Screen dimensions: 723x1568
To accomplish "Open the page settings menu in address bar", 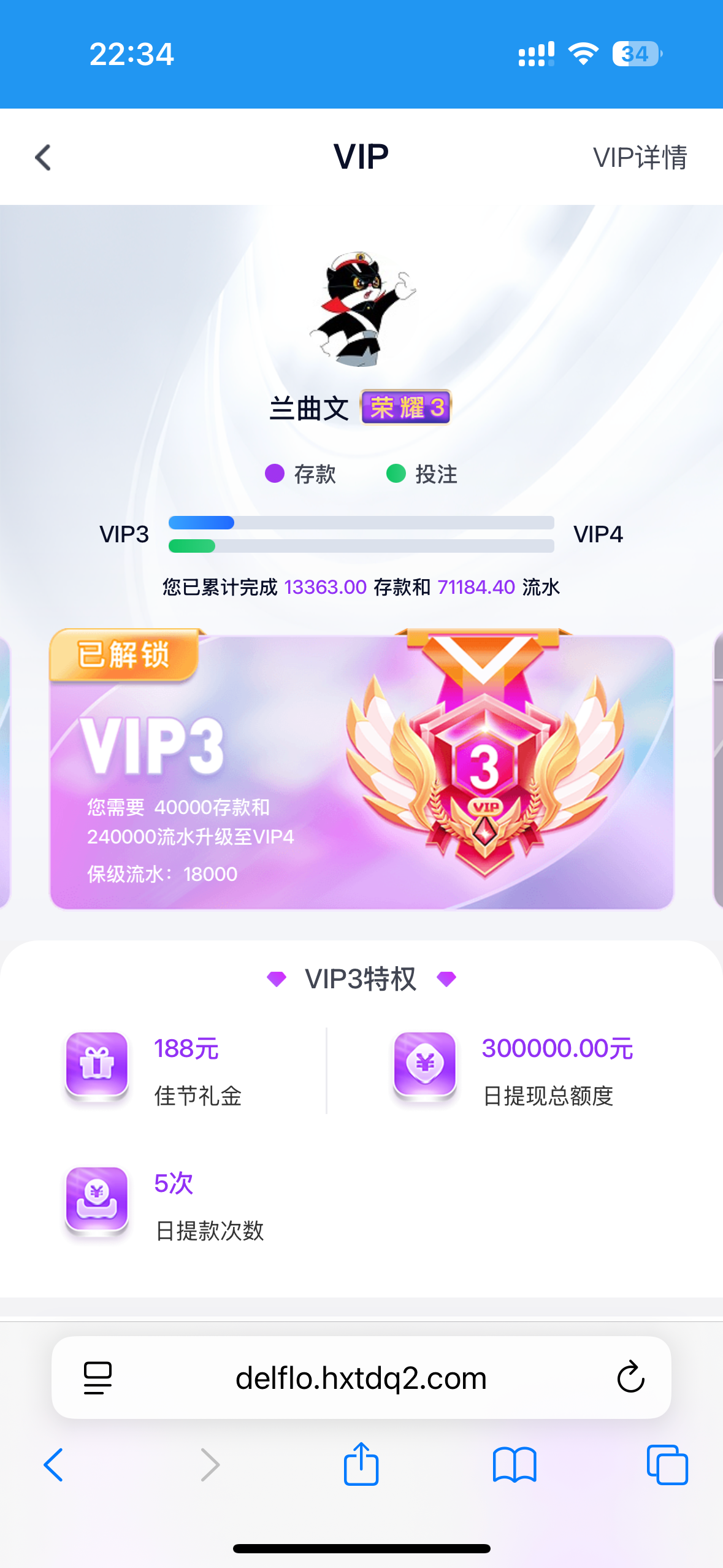I will click(x=98, y=1378).
